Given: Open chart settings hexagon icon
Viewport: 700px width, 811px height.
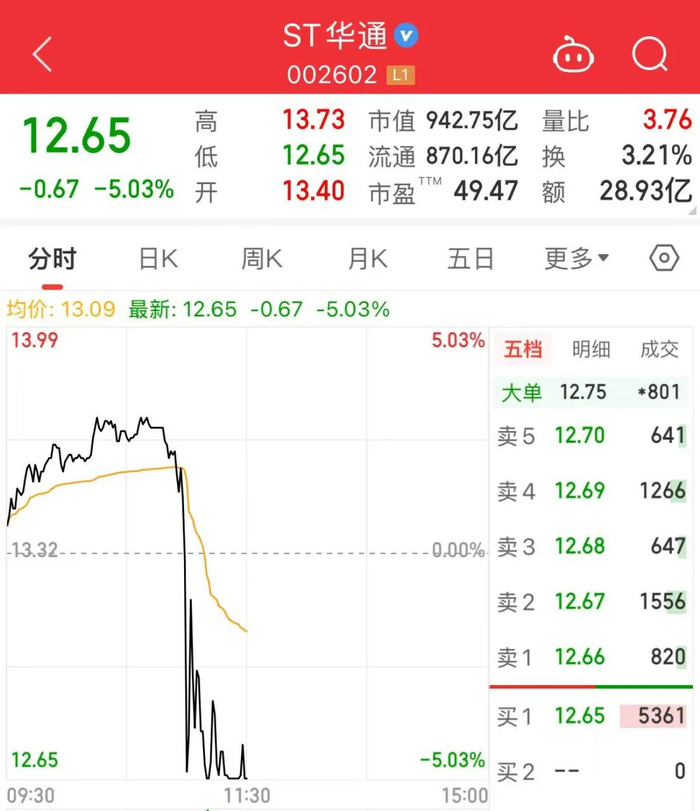Looking at the screenshot, I should pos(664,259).
